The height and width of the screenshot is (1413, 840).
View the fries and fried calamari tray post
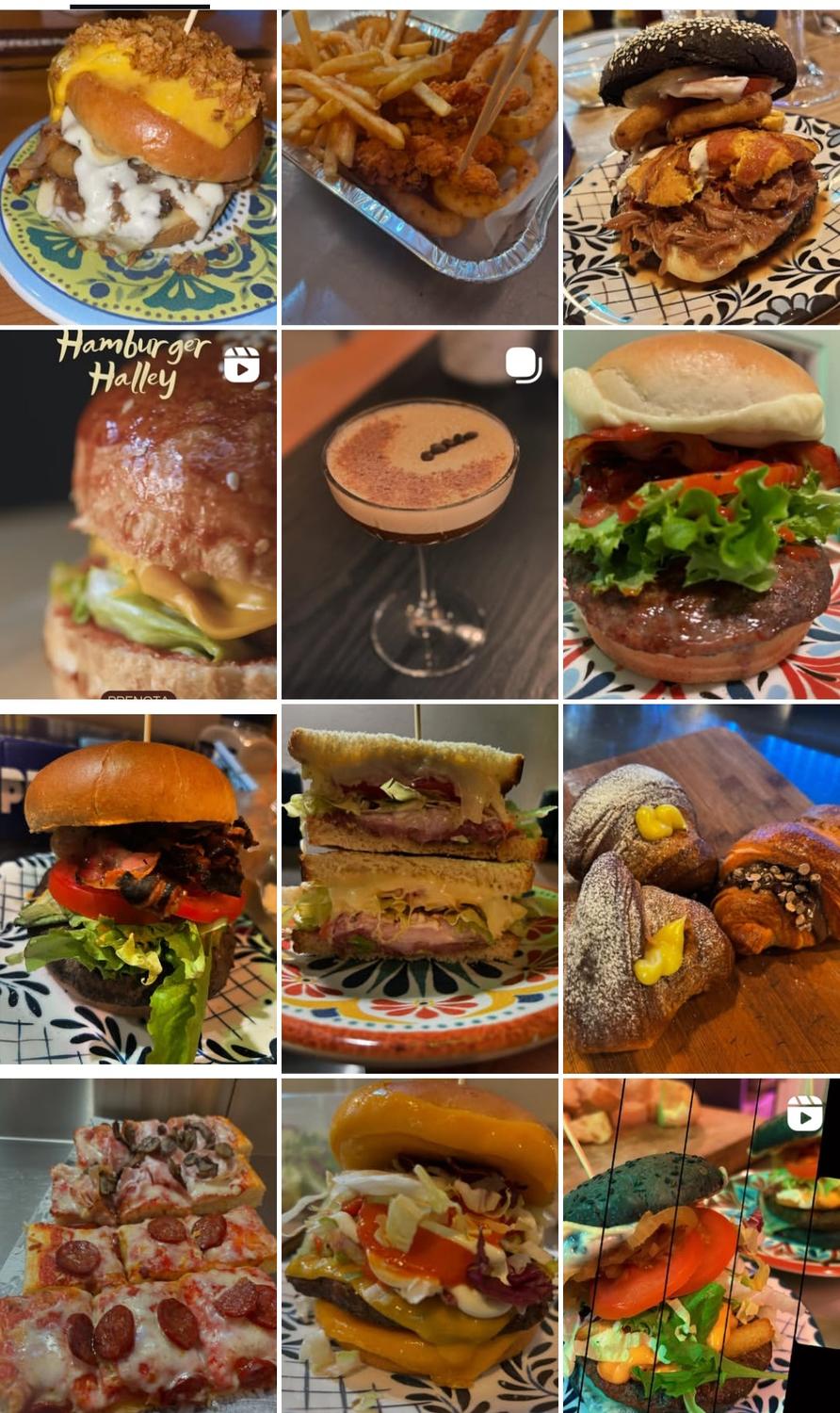click(419, 160)
